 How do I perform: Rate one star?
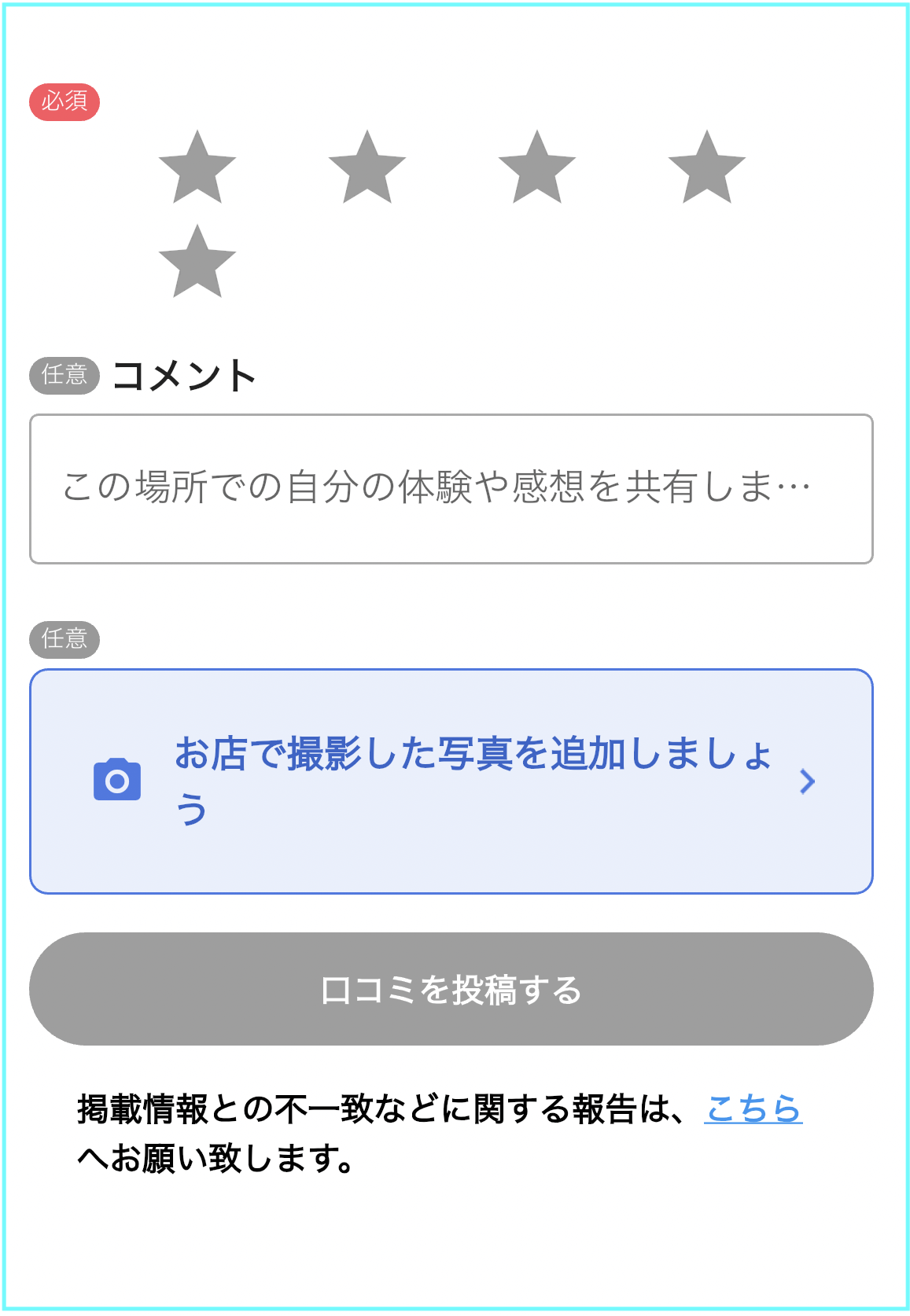click(x=197, y=169)
